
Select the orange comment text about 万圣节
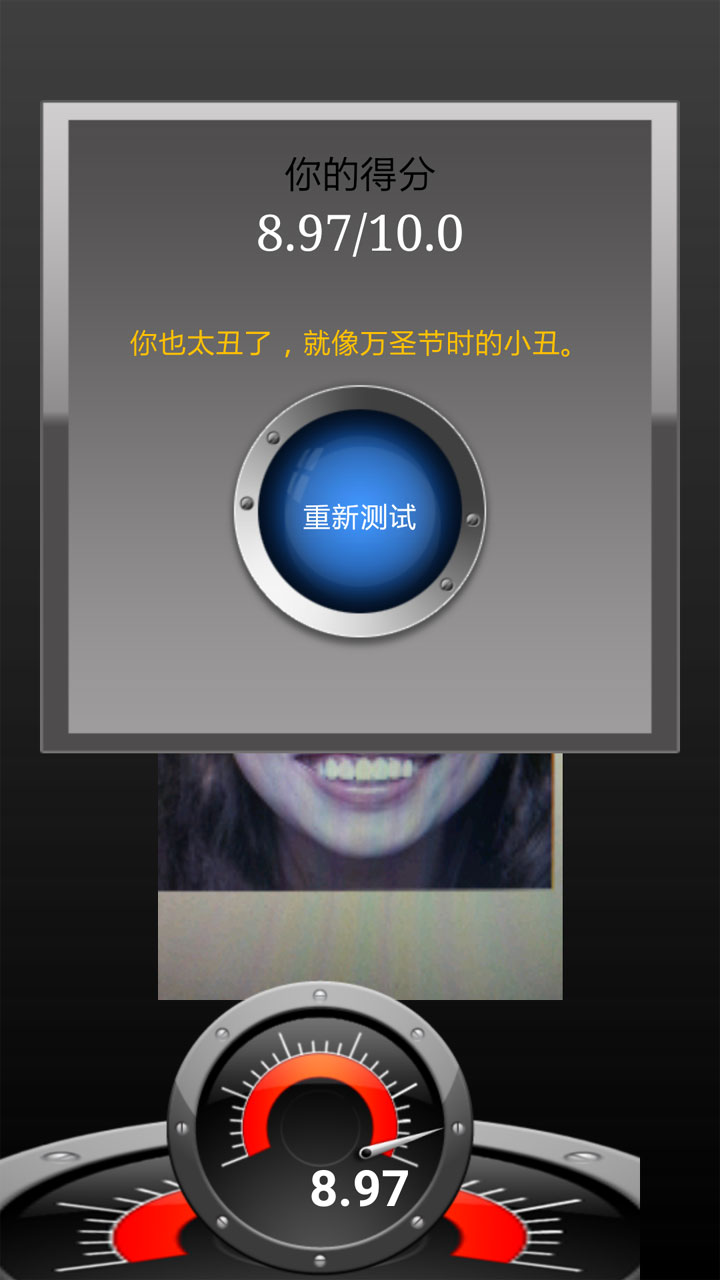(355, 340)
